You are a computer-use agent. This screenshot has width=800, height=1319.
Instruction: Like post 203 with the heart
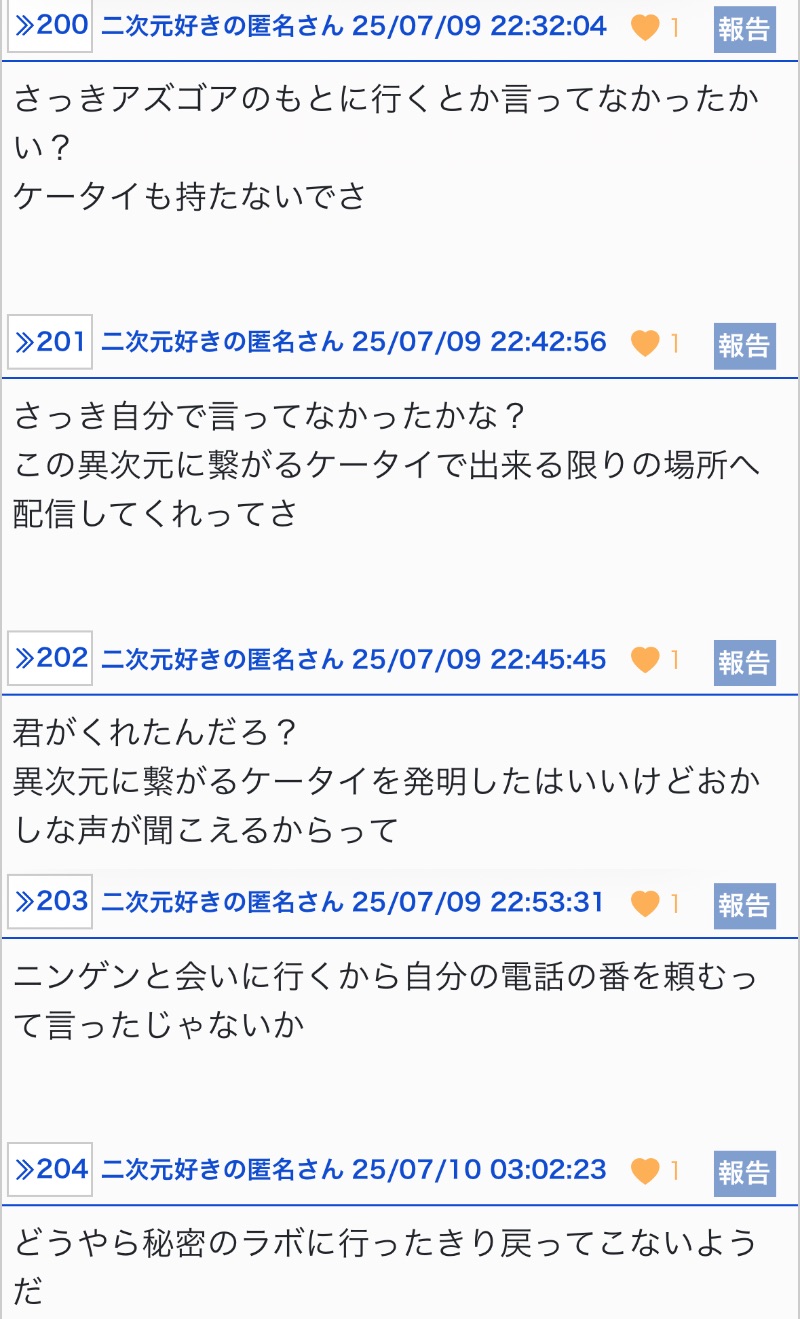(646, 904)
